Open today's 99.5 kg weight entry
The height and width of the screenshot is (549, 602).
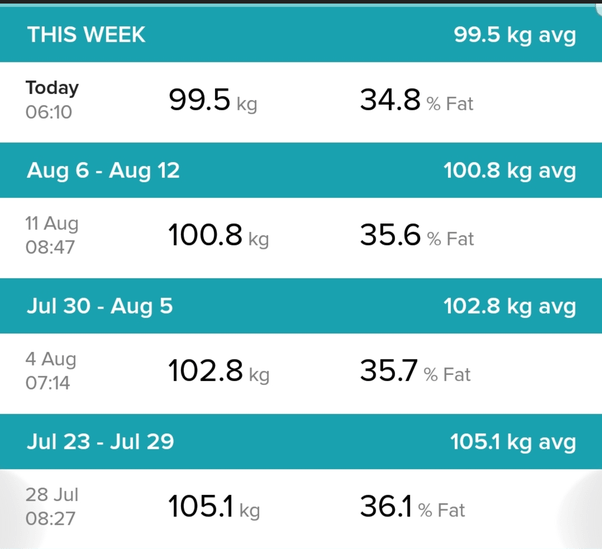[300, 100]
